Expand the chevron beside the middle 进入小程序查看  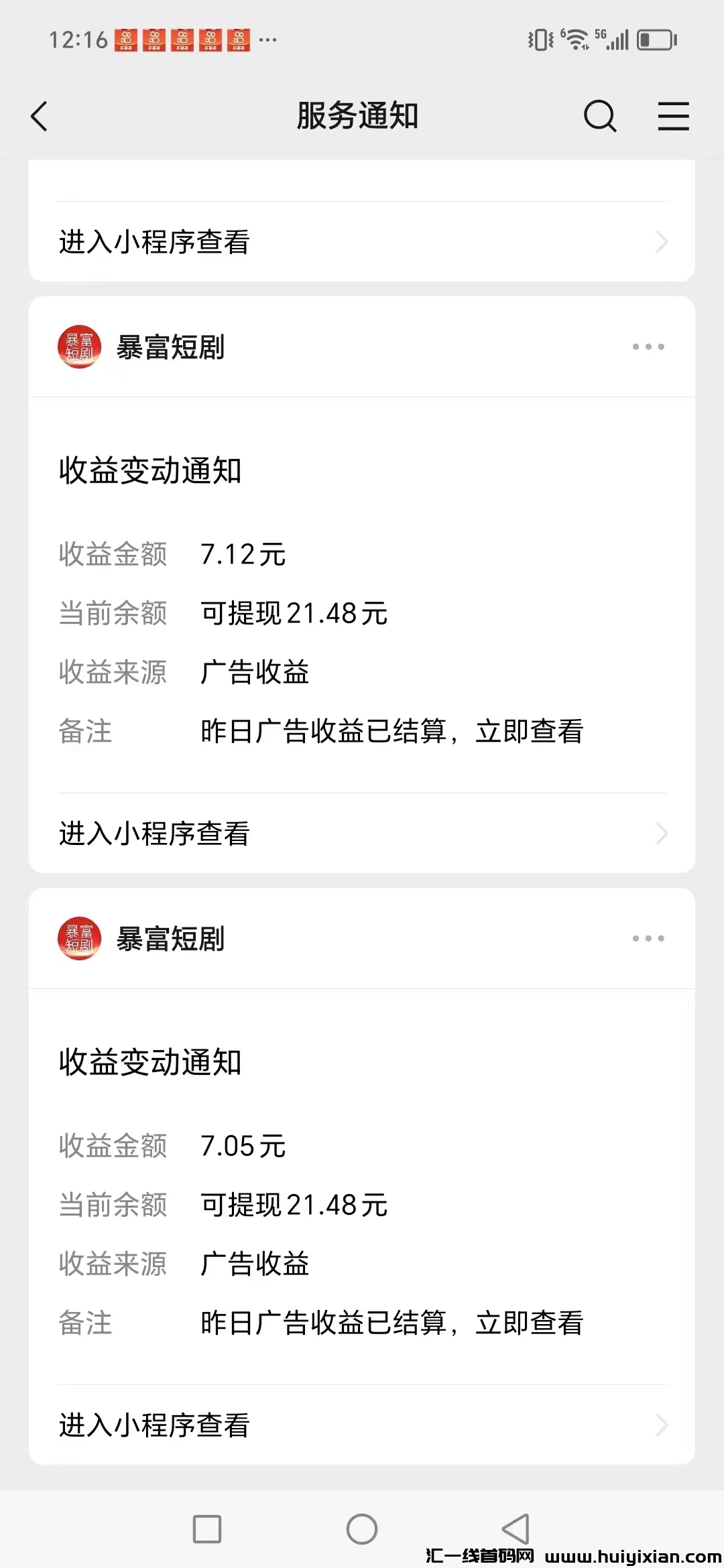pyautogui.click(x=661, y=834)
